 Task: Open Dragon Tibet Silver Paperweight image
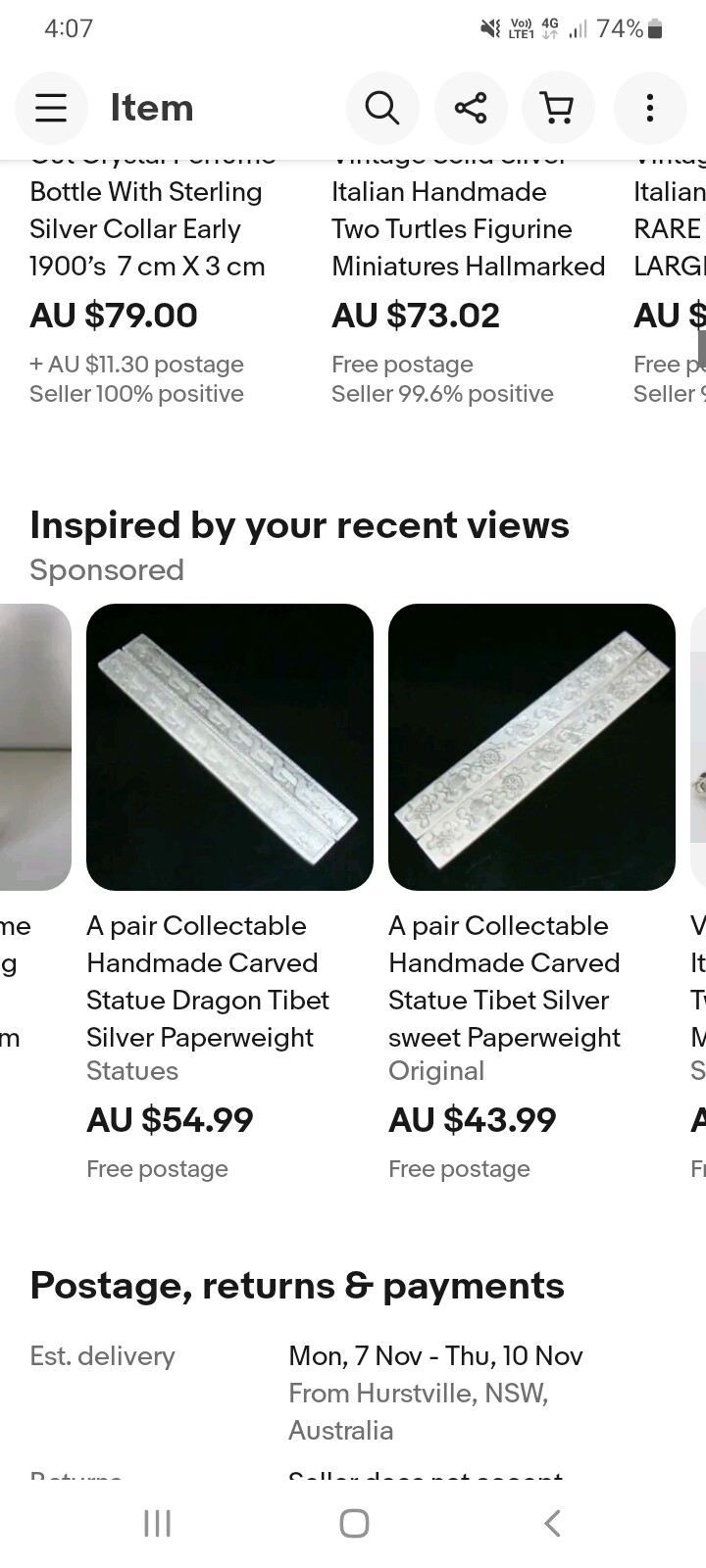pyautogui.click(x=229, y=747)
